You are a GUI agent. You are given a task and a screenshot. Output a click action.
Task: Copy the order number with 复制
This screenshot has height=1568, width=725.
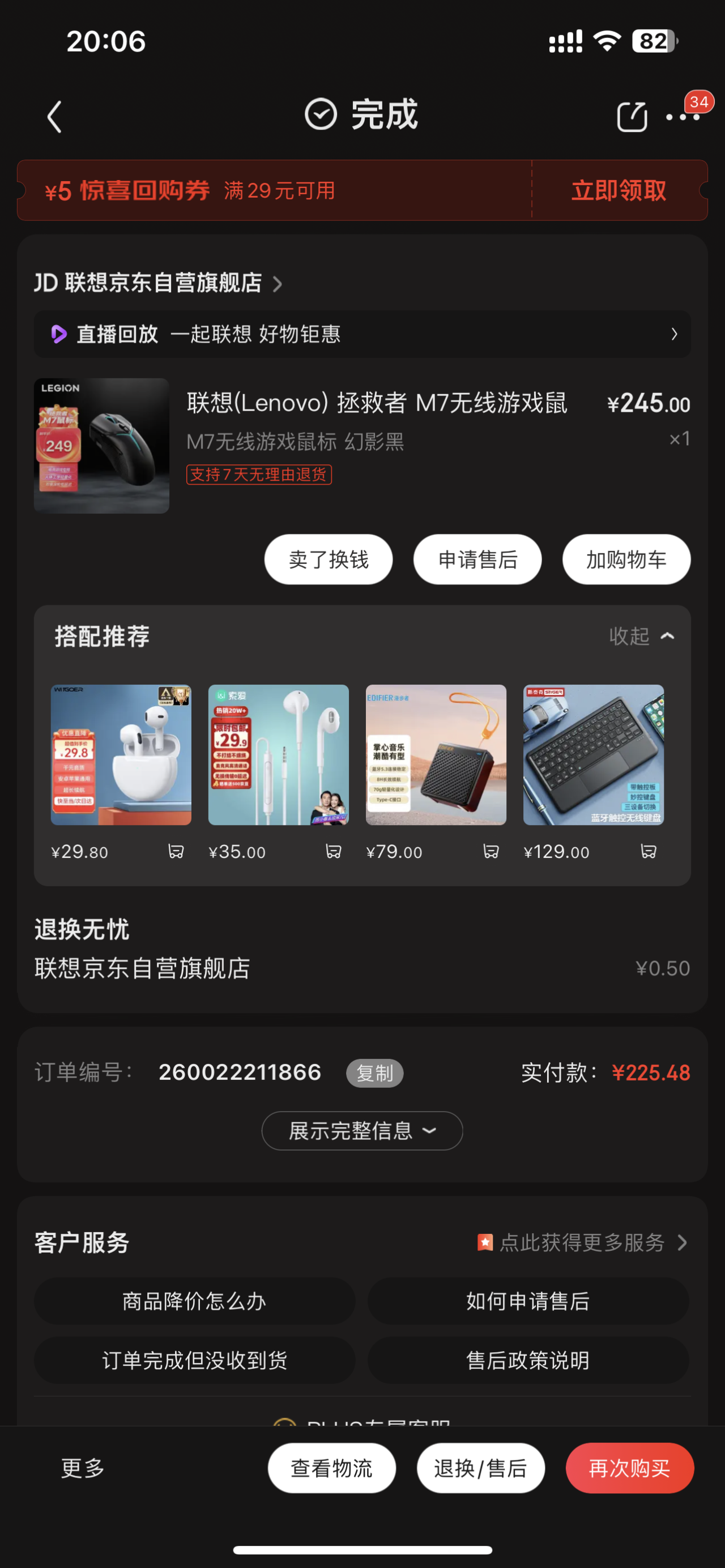374,1073
